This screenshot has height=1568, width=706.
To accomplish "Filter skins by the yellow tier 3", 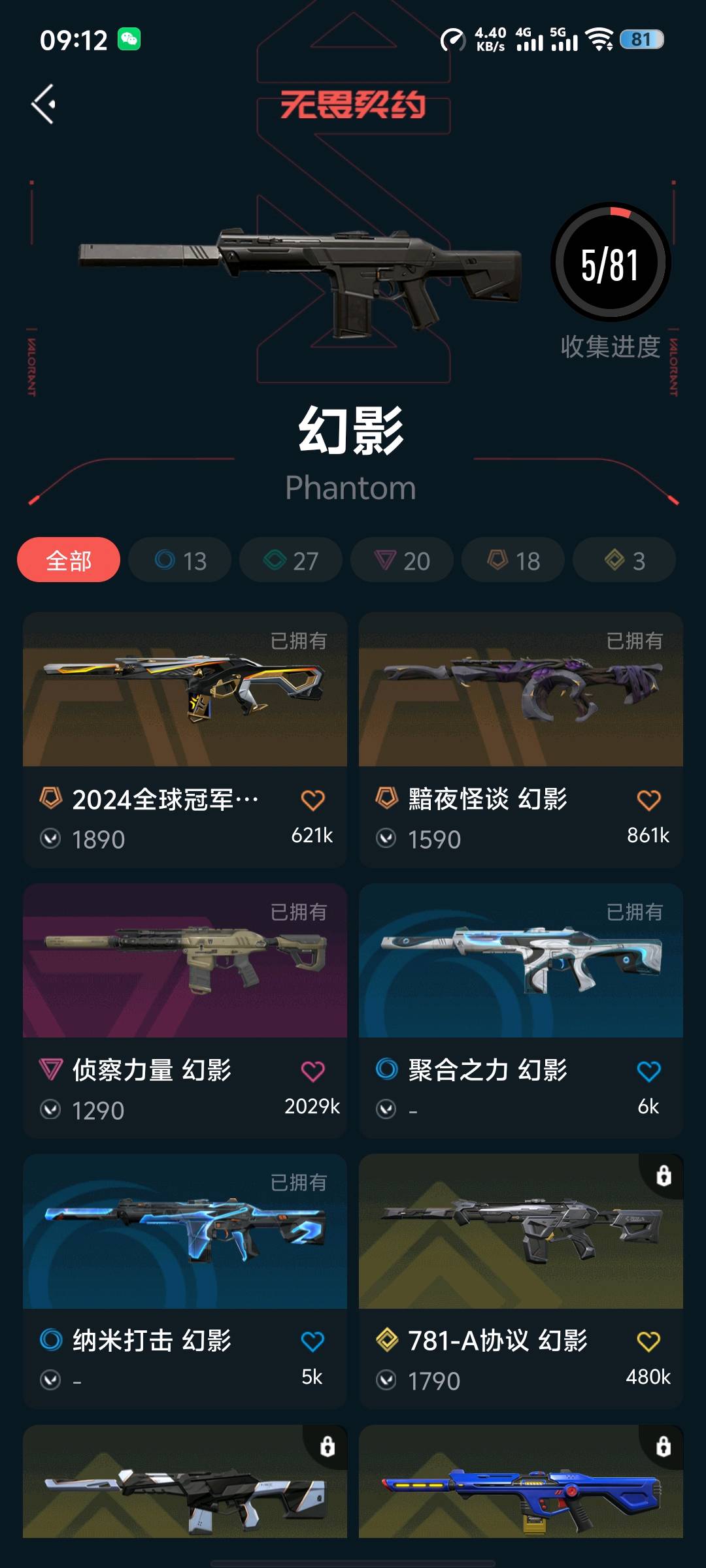I will coord(624,560).
